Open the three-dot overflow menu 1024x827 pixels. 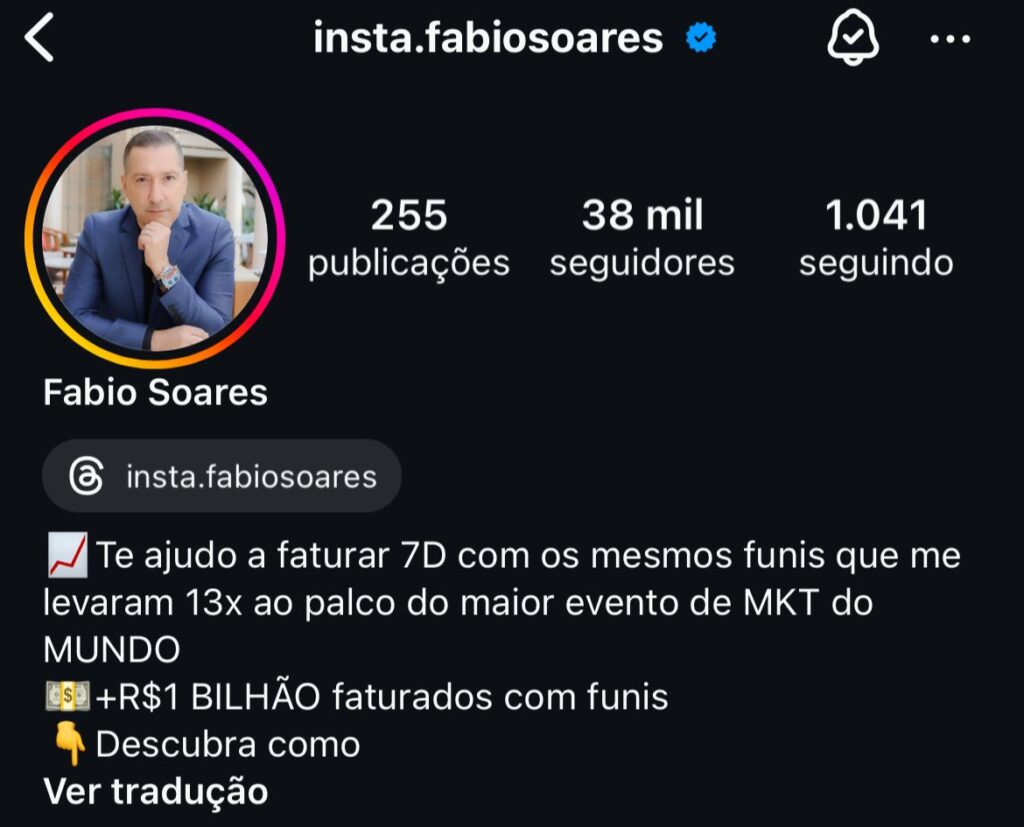[950, 40]
